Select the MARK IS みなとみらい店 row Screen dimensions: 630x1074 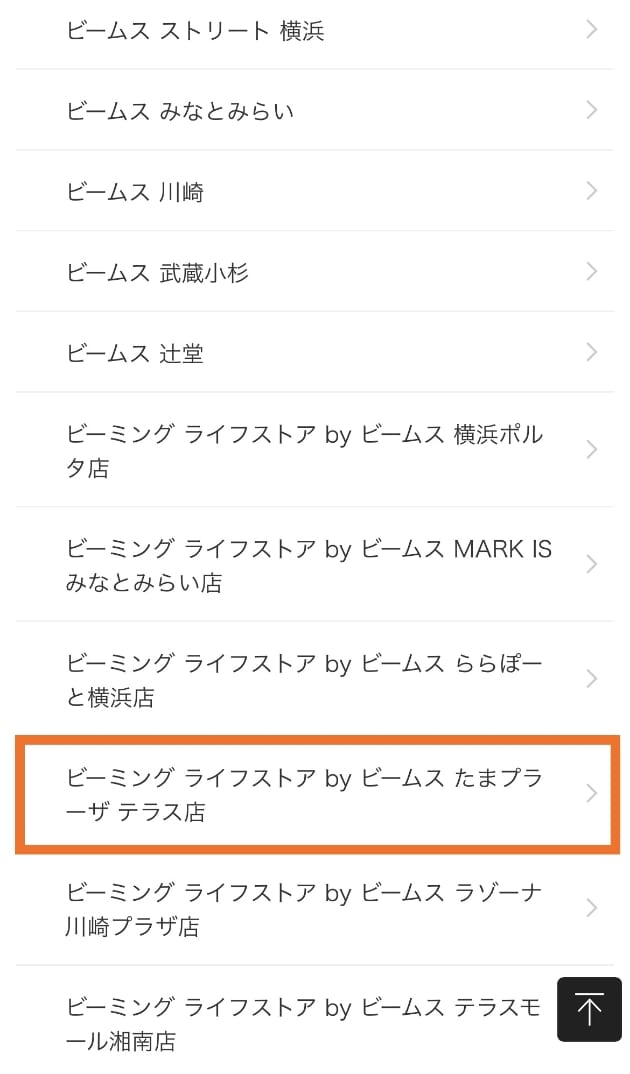tap(314, 564)
